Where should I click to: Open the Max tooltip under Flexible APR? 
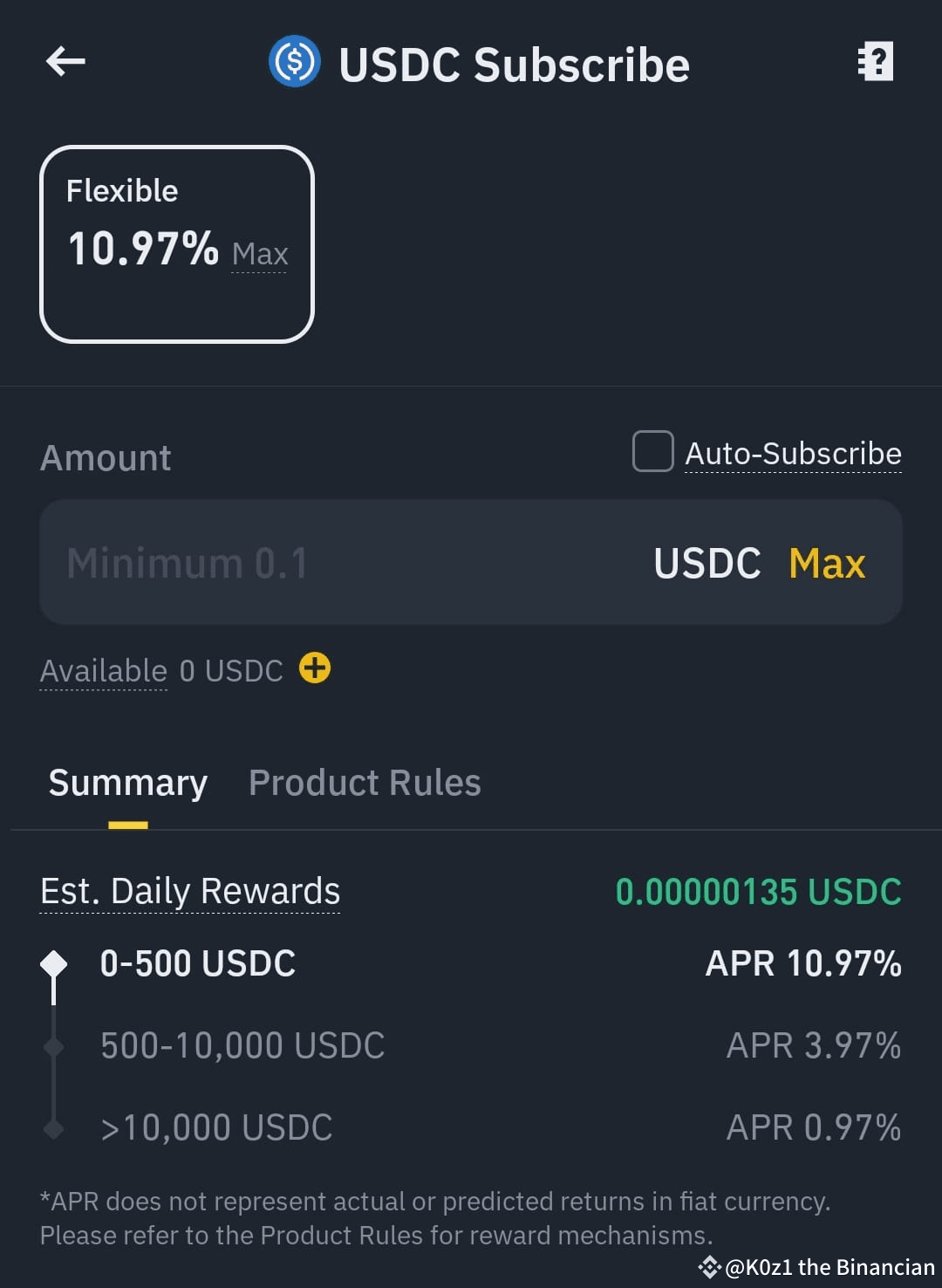(x=259, y=254)
